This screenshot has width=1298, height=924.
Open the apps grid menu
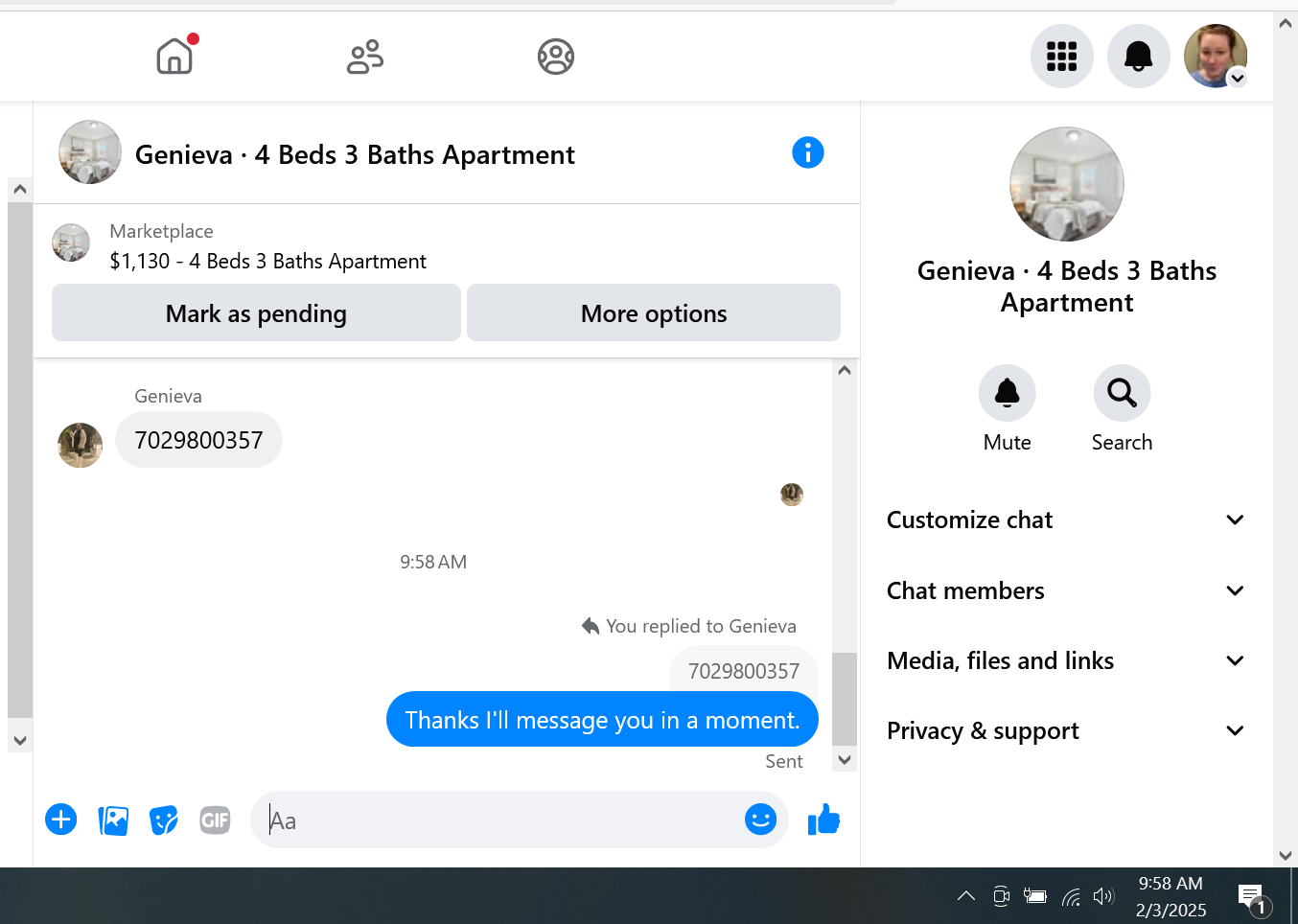1061,57
